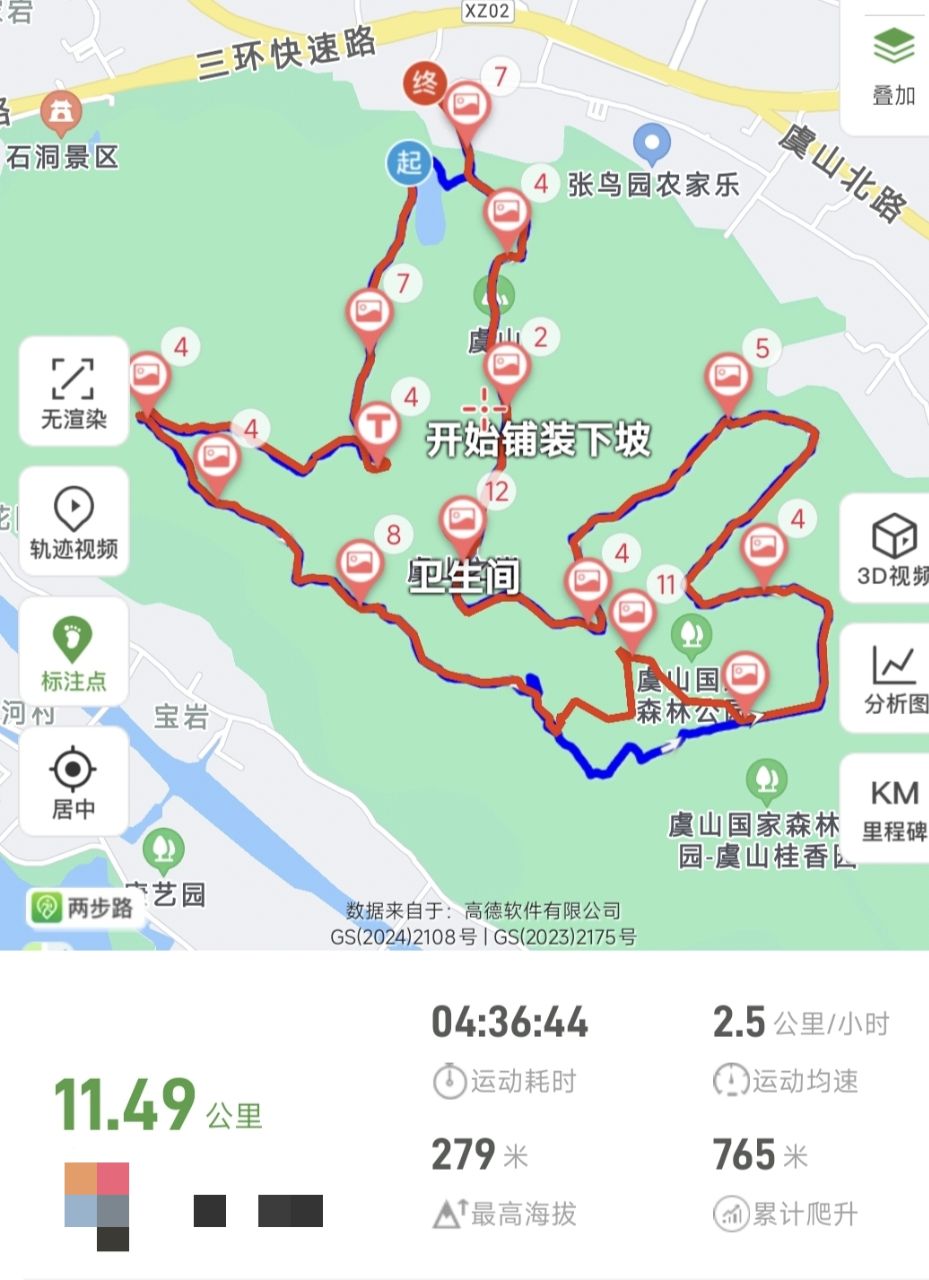Open photo marker numbered 2
Screen dimensions: 929x1280
point(508,364)
